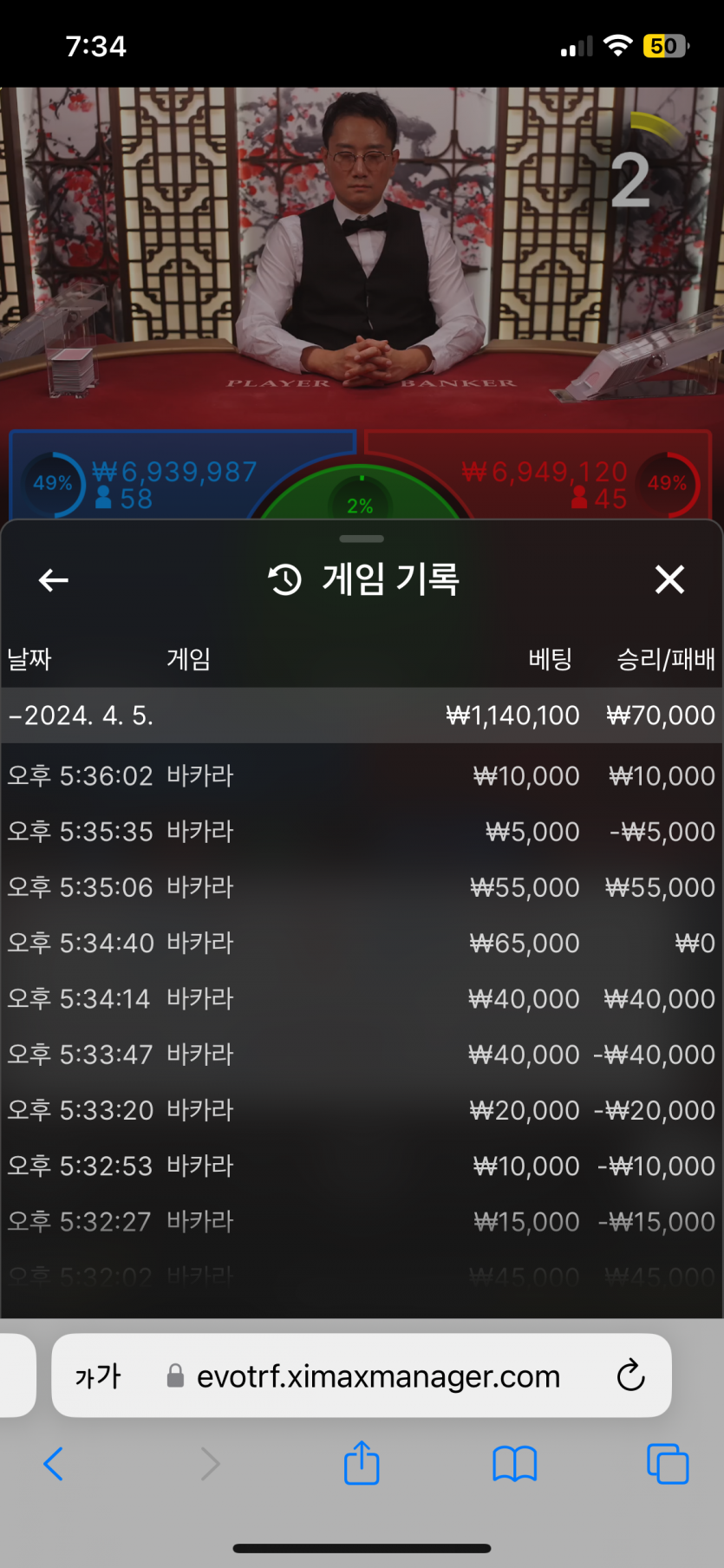Image resolution: width=724 pixels, height=1568 pixels.
Task: Show open Safari tabs
Action: click(x=668, y=1464)
